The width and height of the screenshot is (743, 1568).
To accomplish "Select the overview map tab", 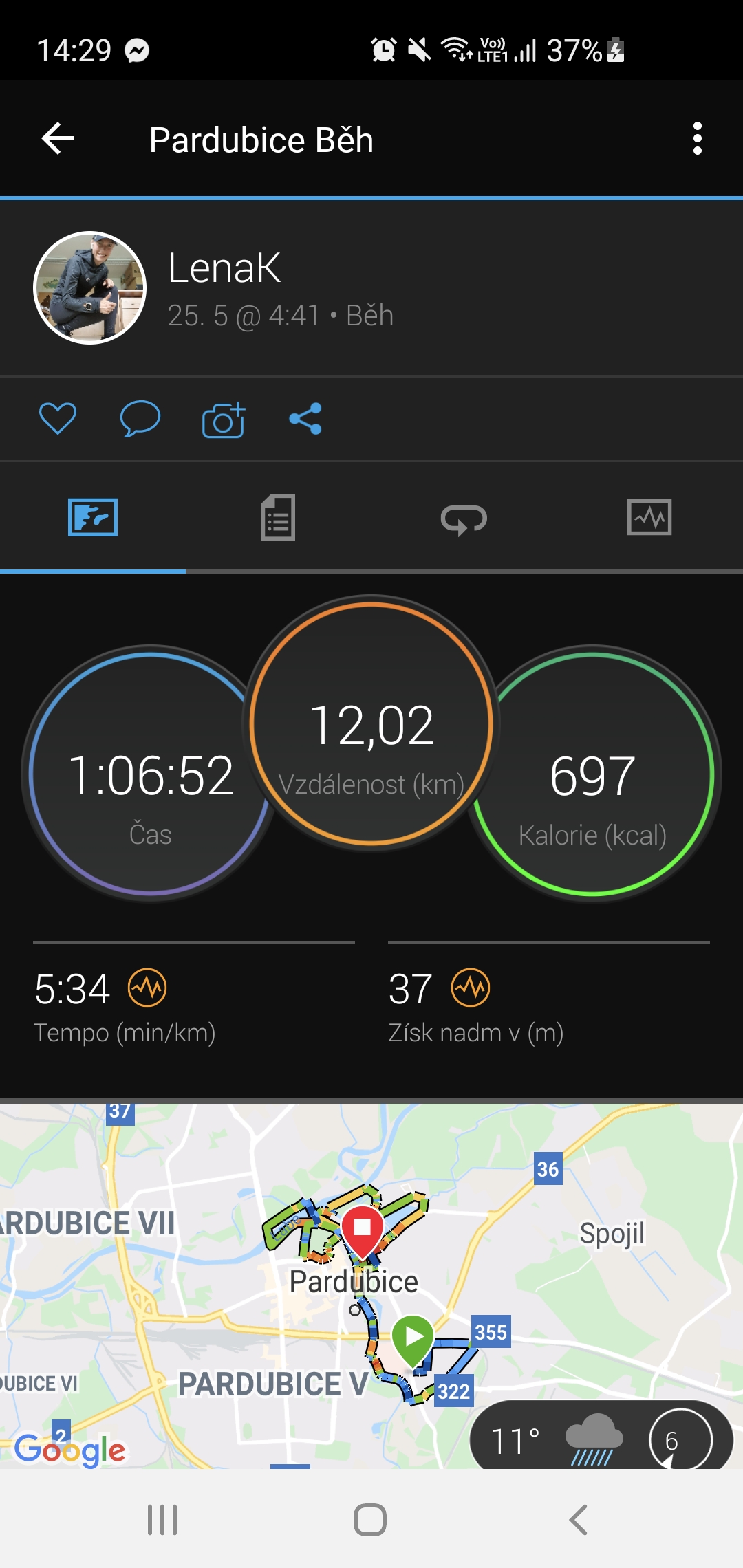I will pos(93,517).
